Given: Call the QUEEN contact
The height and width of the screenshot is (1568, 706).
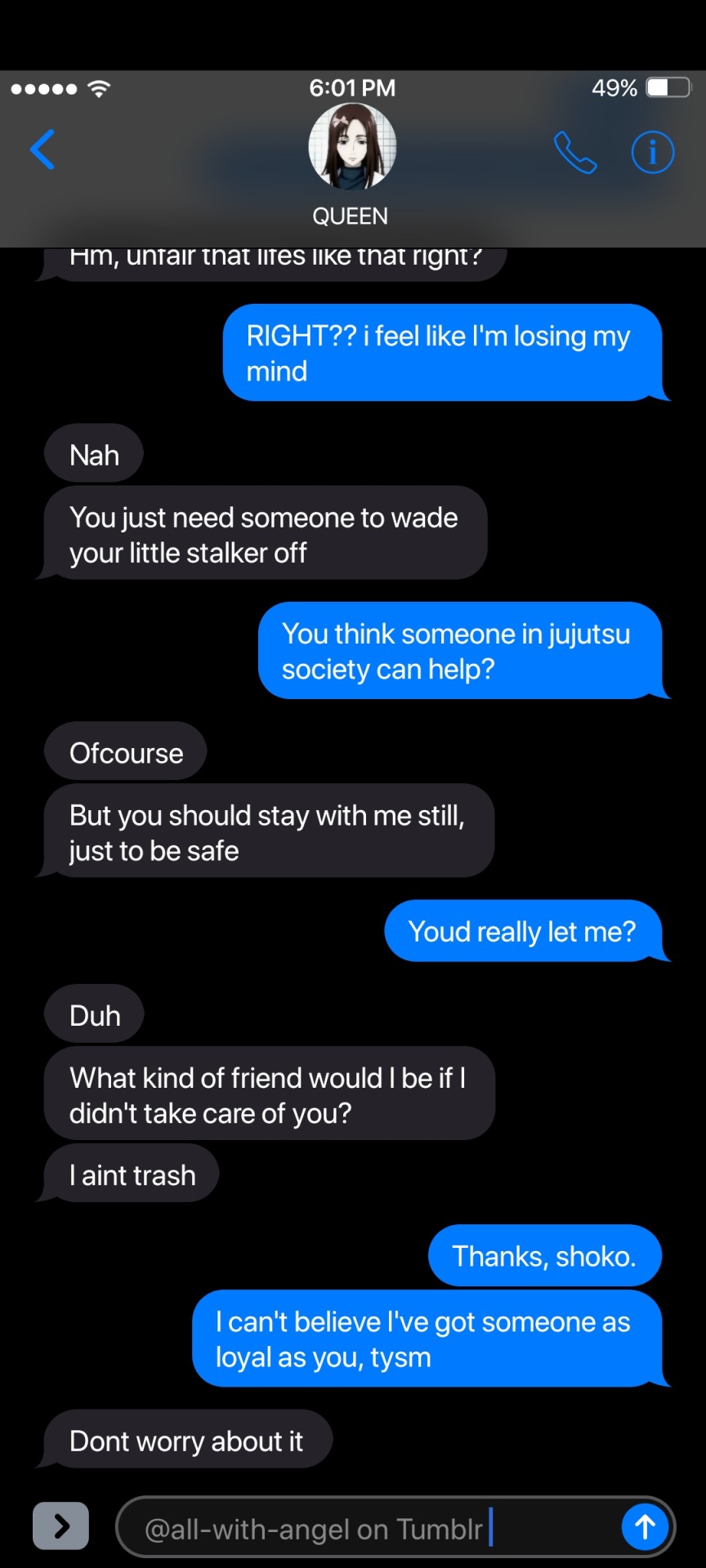Looking at the screenshot, I should tap(575, 153).
